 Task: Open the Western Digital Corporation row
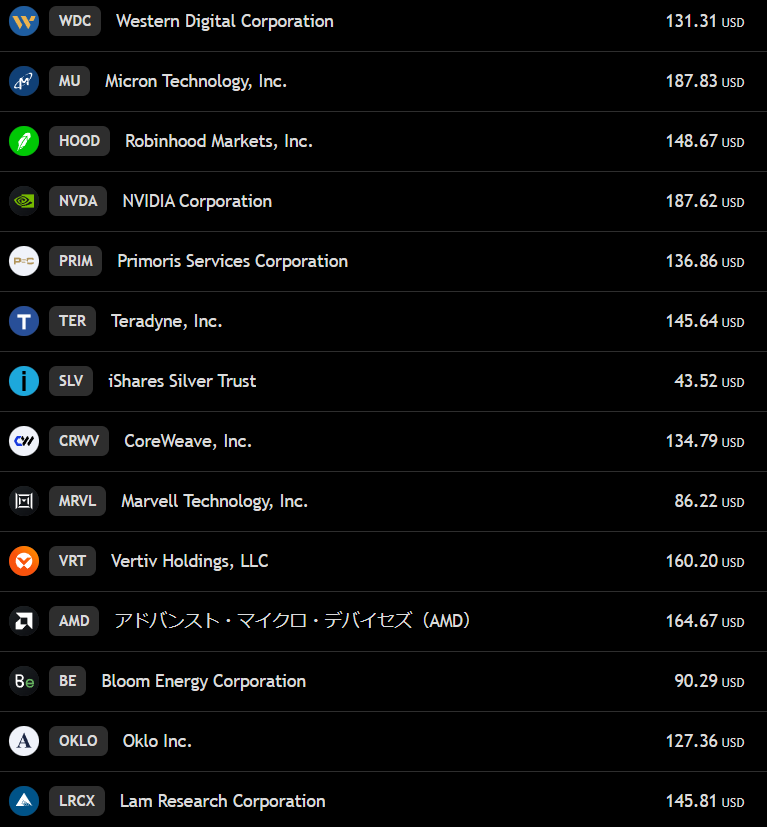tap(224, 21)
